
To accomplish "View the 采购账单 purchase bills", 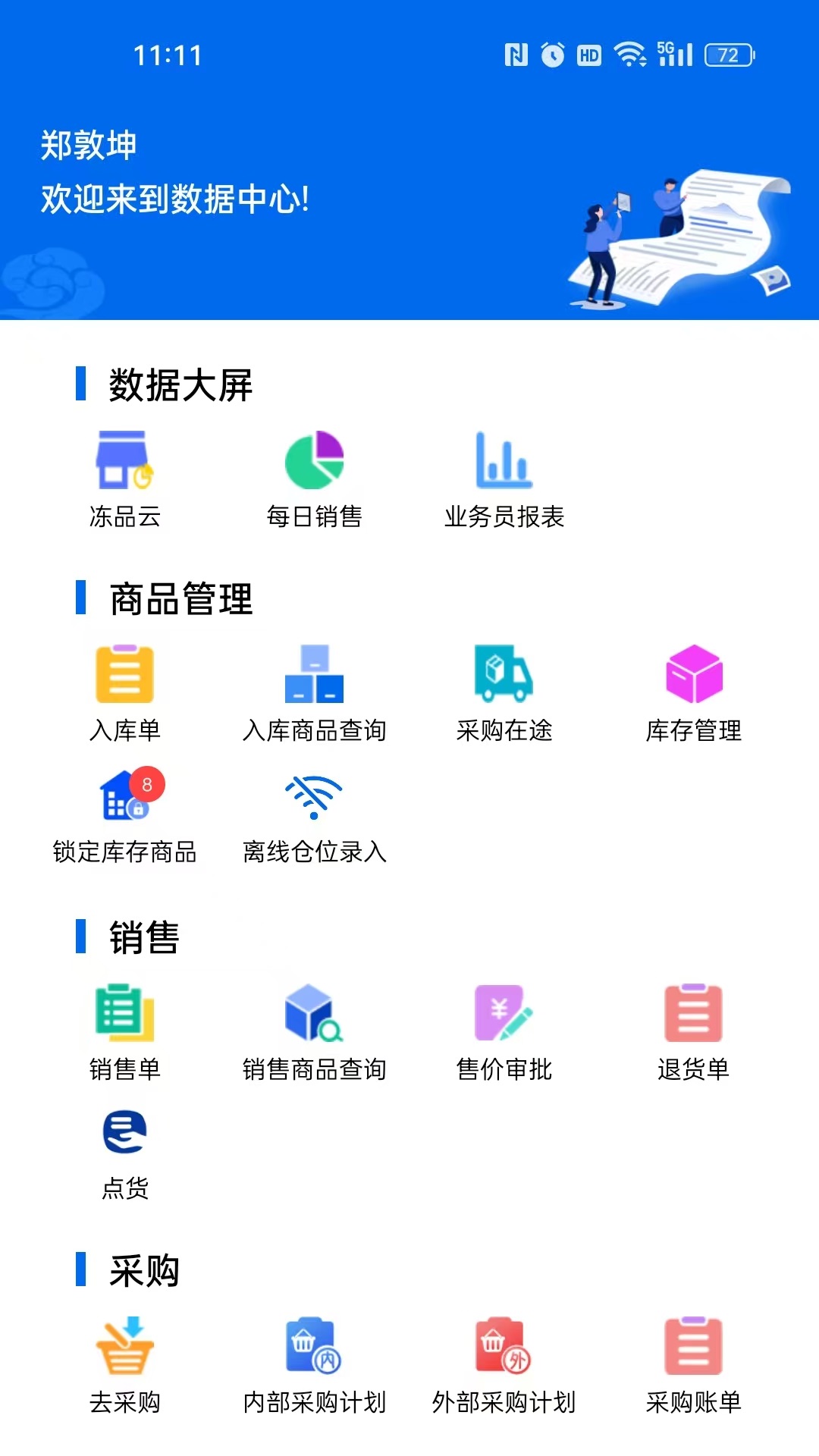I will 692,1357.
